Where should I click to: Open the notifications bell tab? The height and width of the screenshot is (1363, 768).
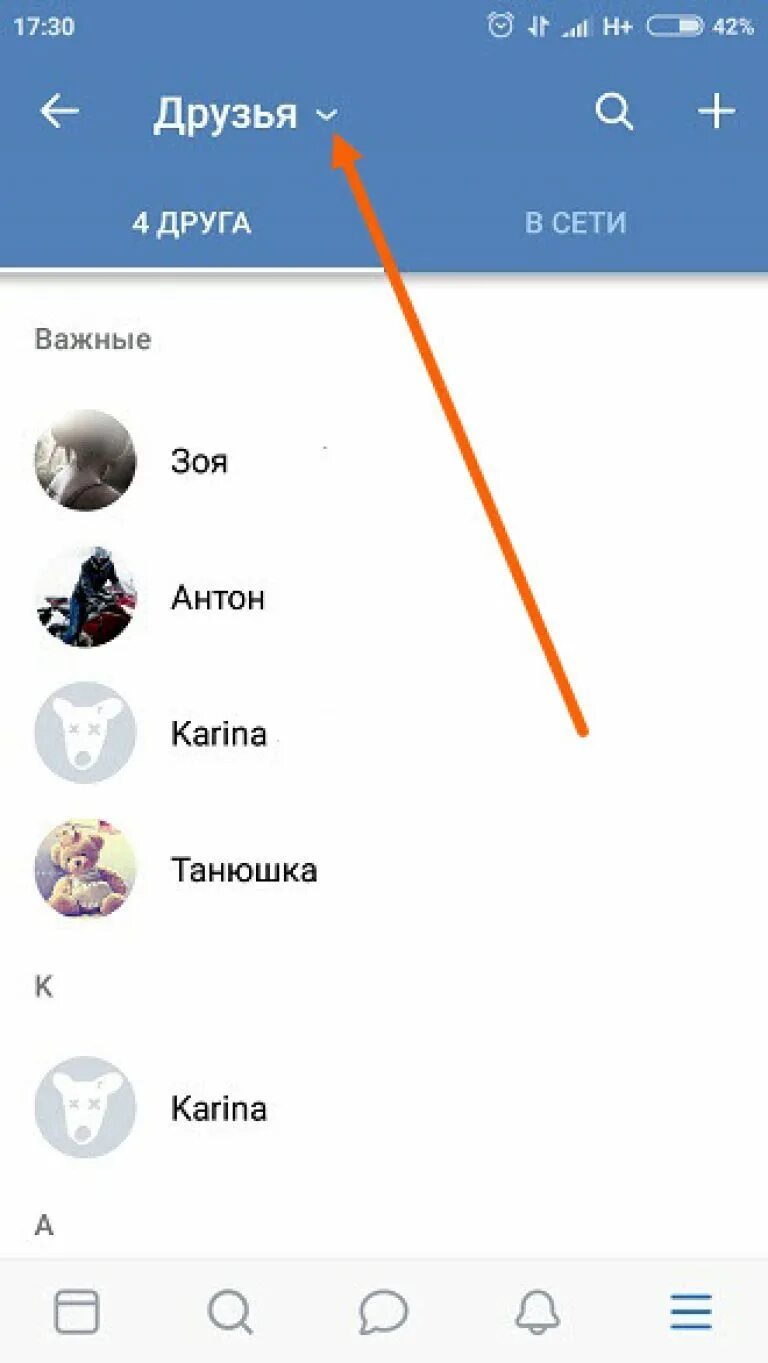tap(537, 1312)
